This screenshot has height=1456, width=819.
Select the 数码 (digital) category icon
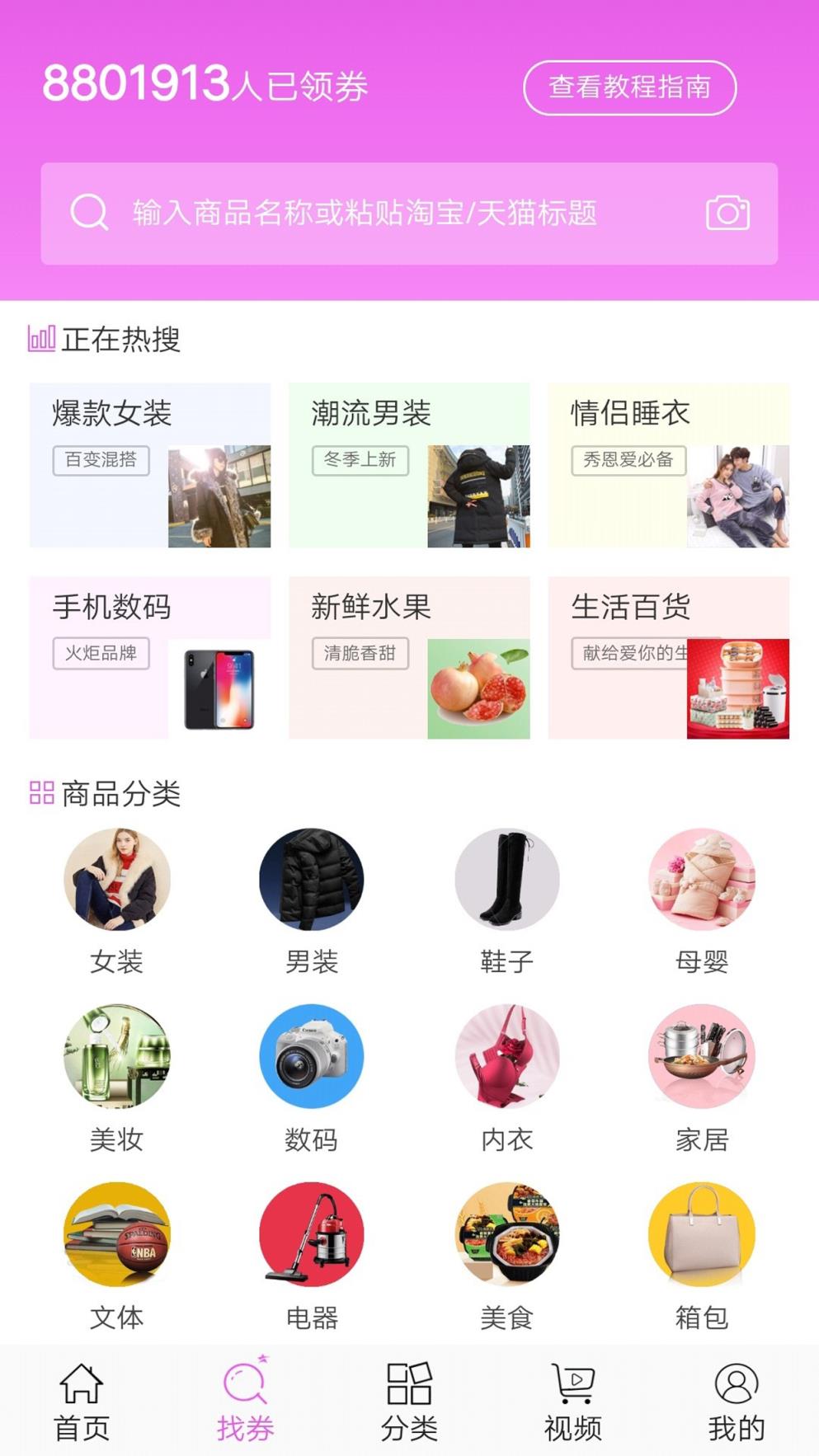click(311, 1059)
